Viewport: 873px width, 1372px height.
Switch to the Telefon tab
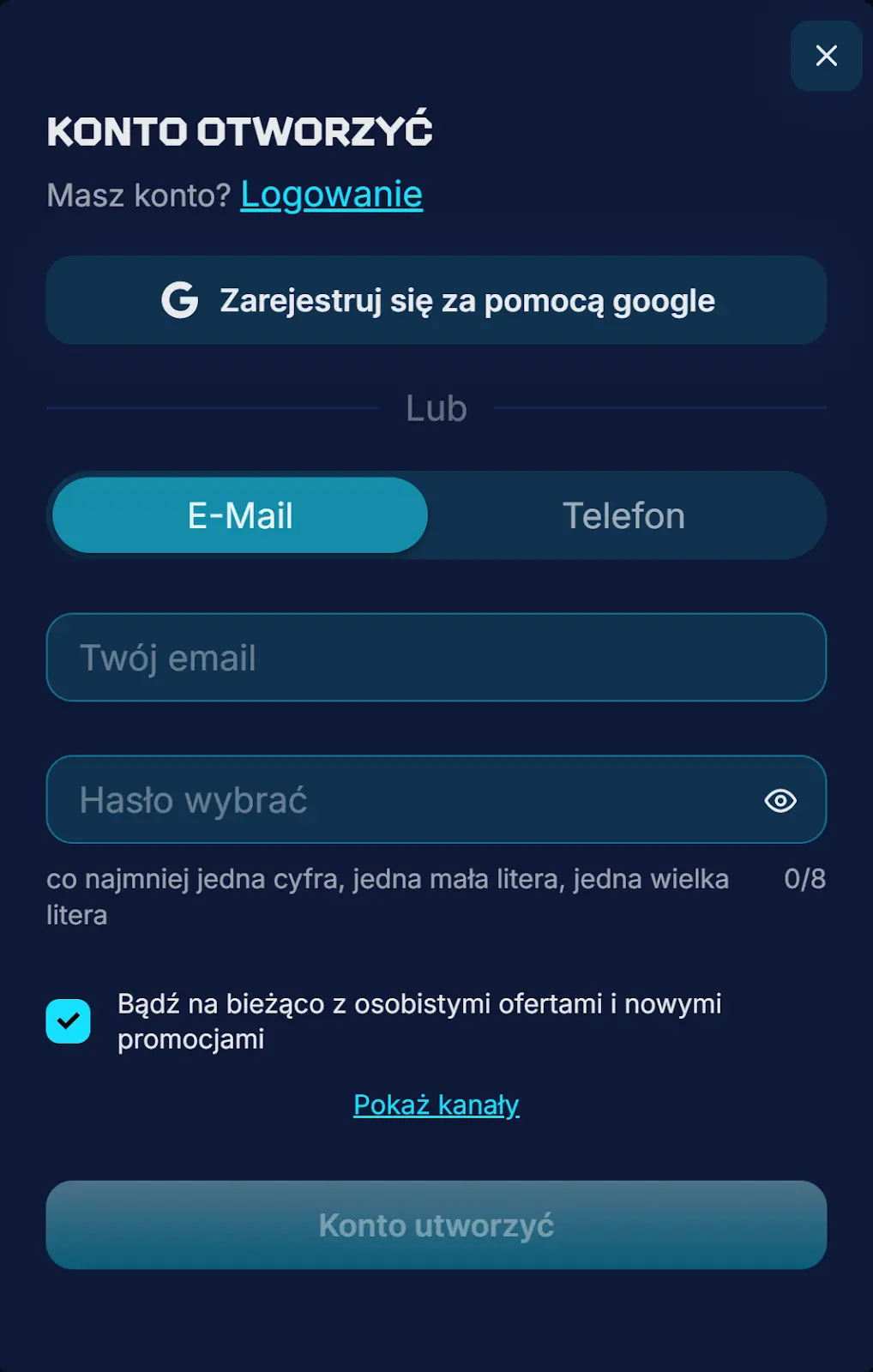coord(623,515)
